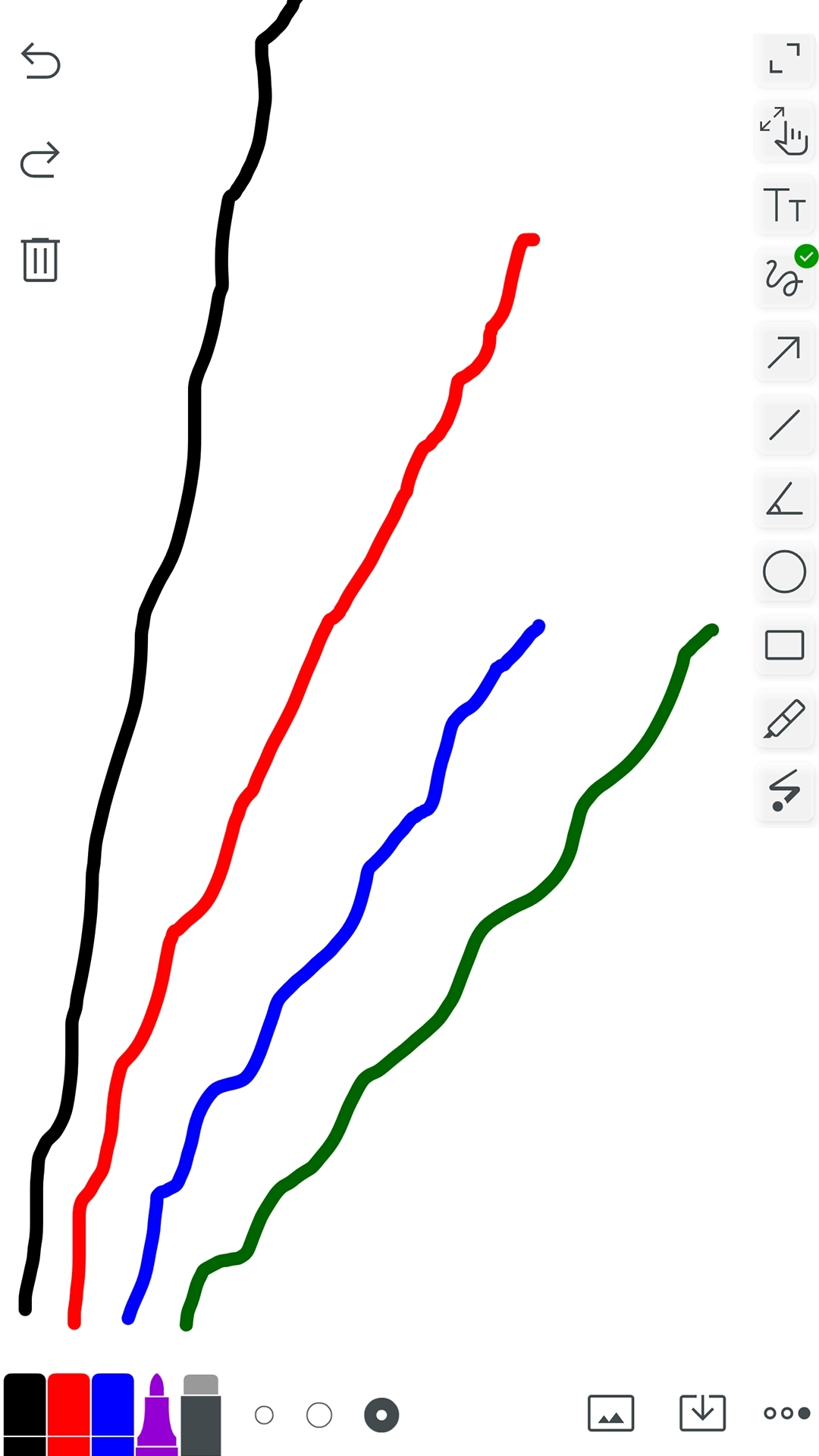
Task: Choose the rectangle shape tool
Action: point(784,645)
